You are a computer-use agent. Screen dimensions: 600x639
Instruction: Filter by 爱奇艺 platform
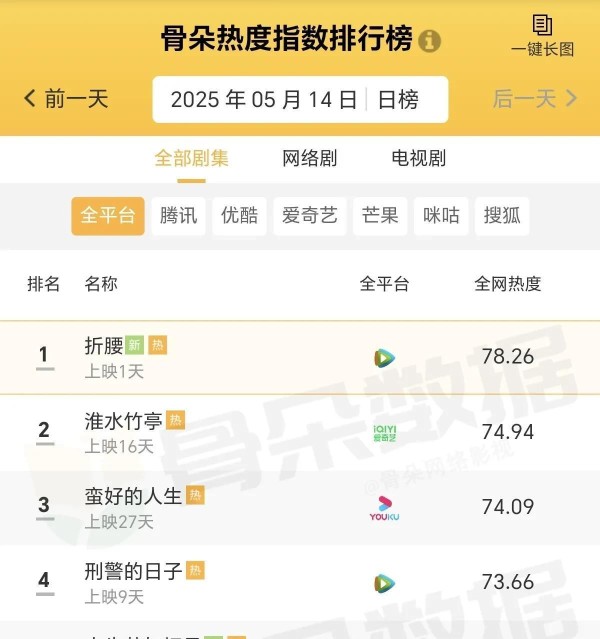click(310, 216)
